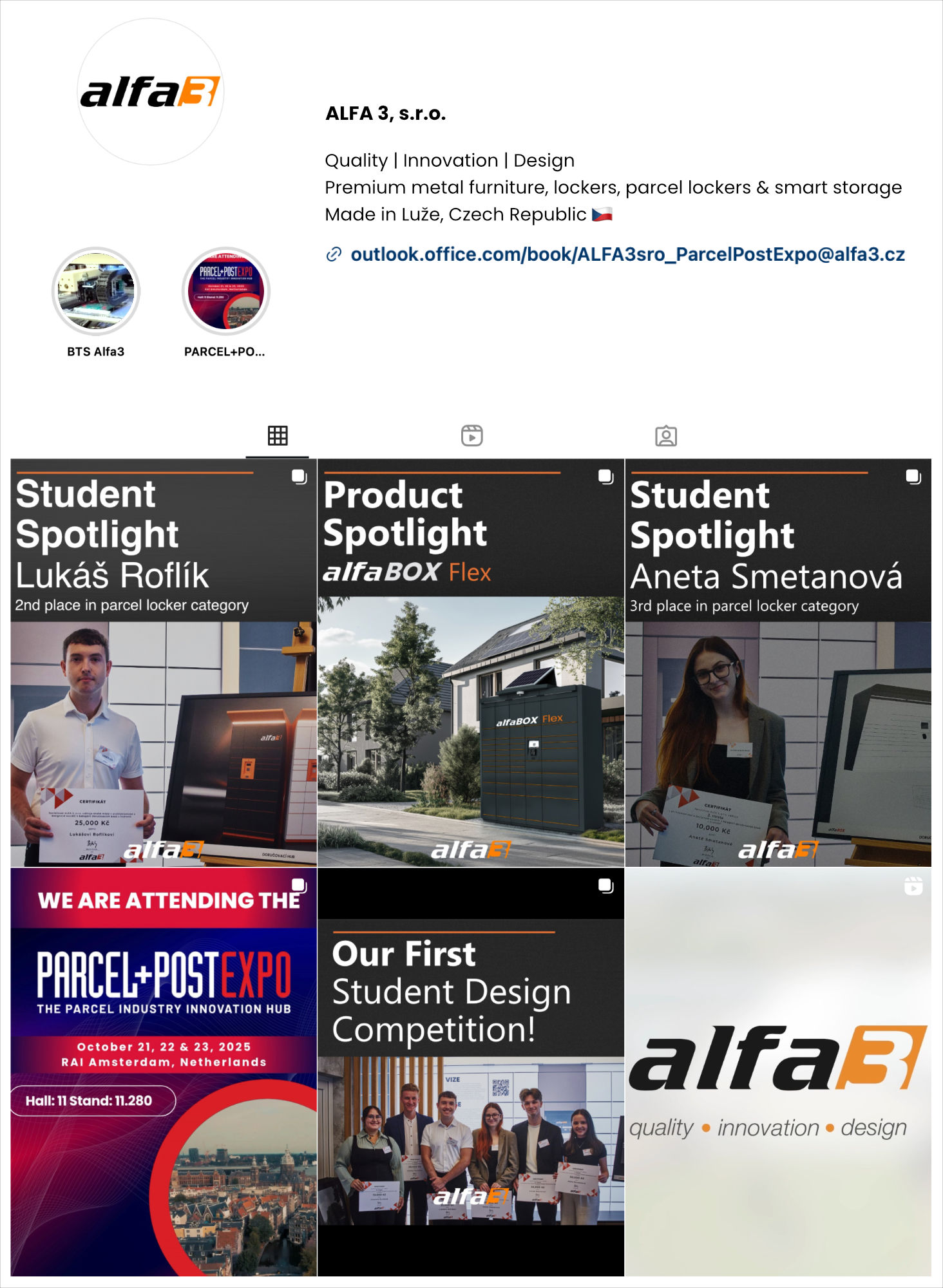Click the reel icon on the alfa3 logo video
The width and height of the screenshot is (943, 1288).
click(x=913, y=886)
